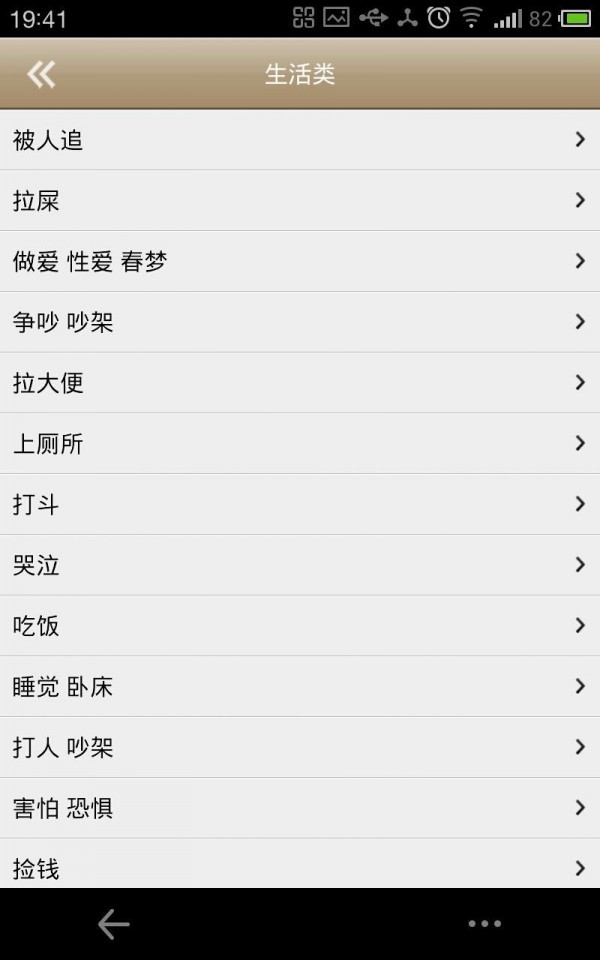Open the 做爱 性爱 春梦 entry

pos(300,262)
